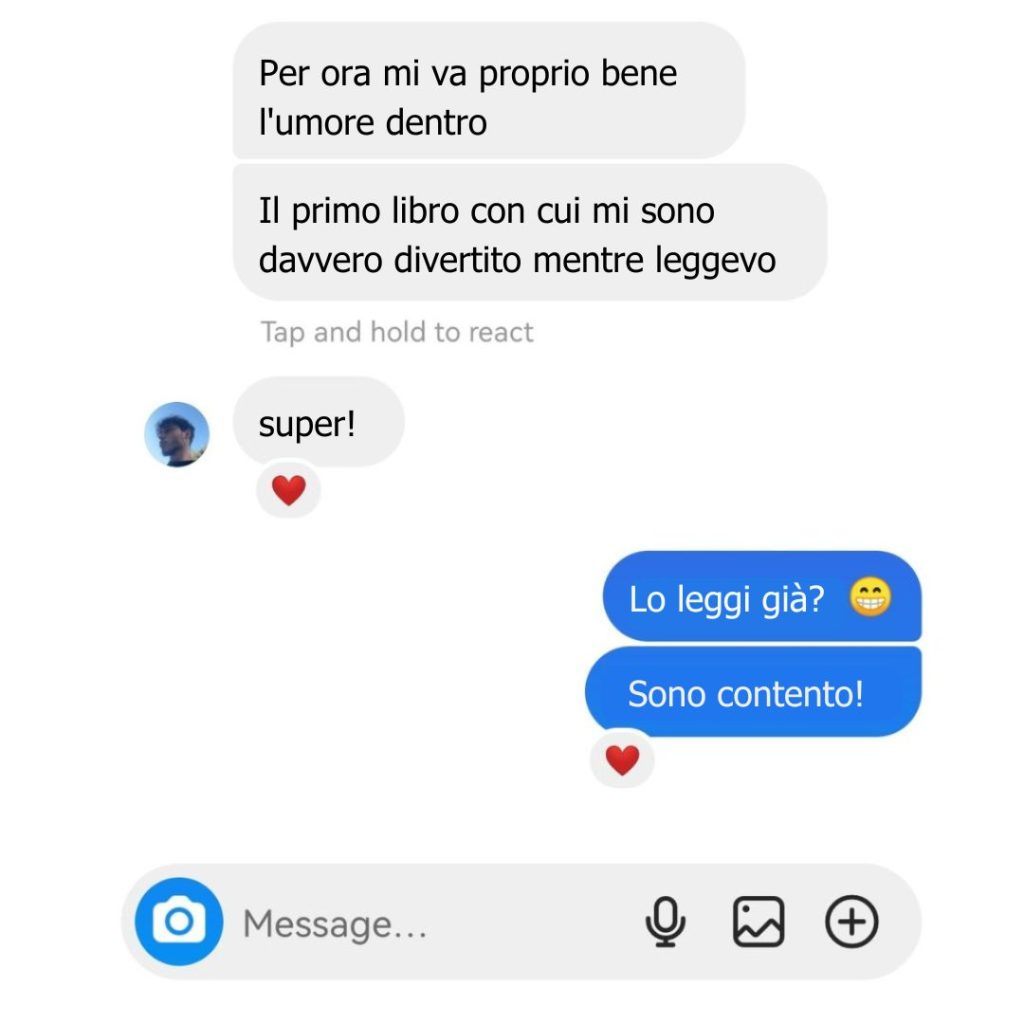Open the sender's profile picture

point(177,434)
